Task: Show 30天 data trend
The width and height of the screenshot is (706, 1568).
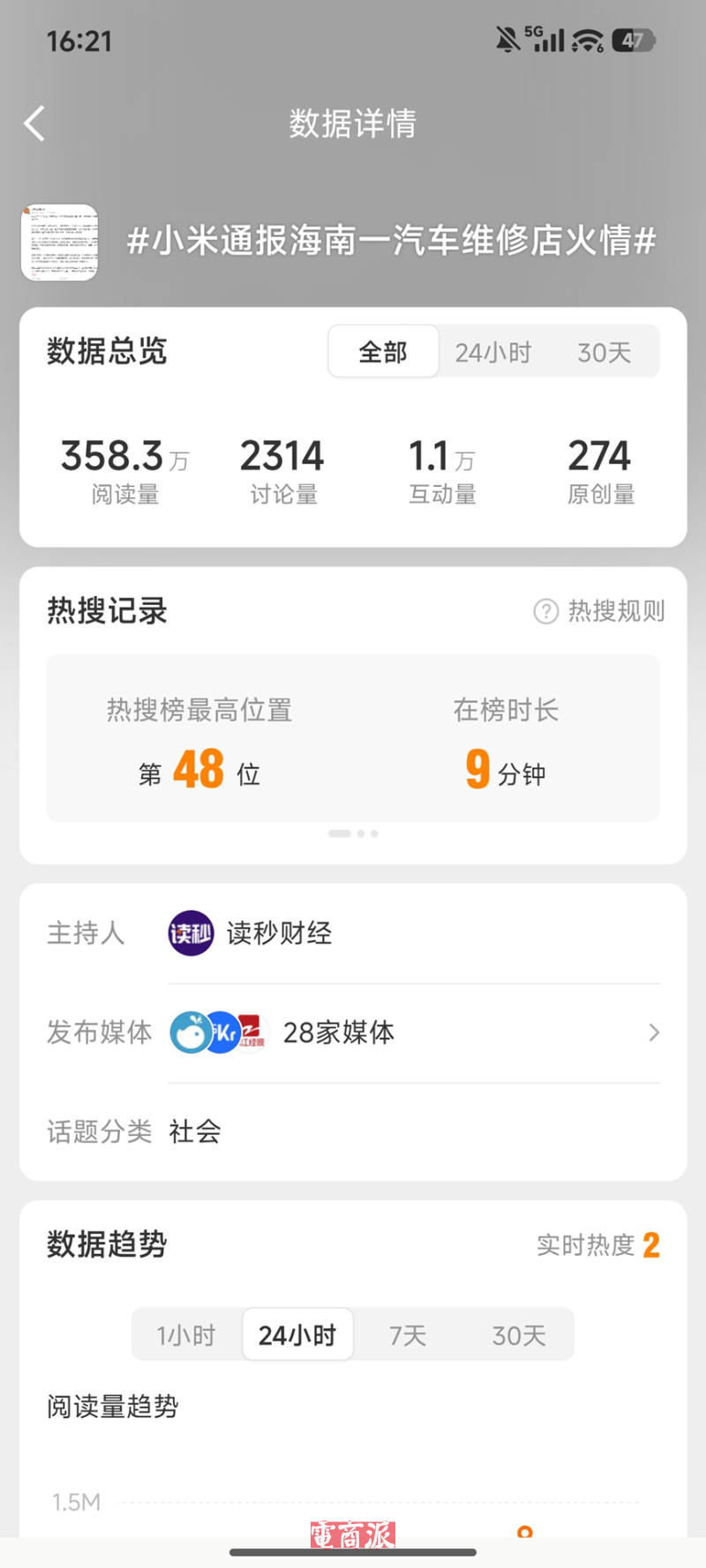Action: pyautogui.click(x=519, y=1335)
